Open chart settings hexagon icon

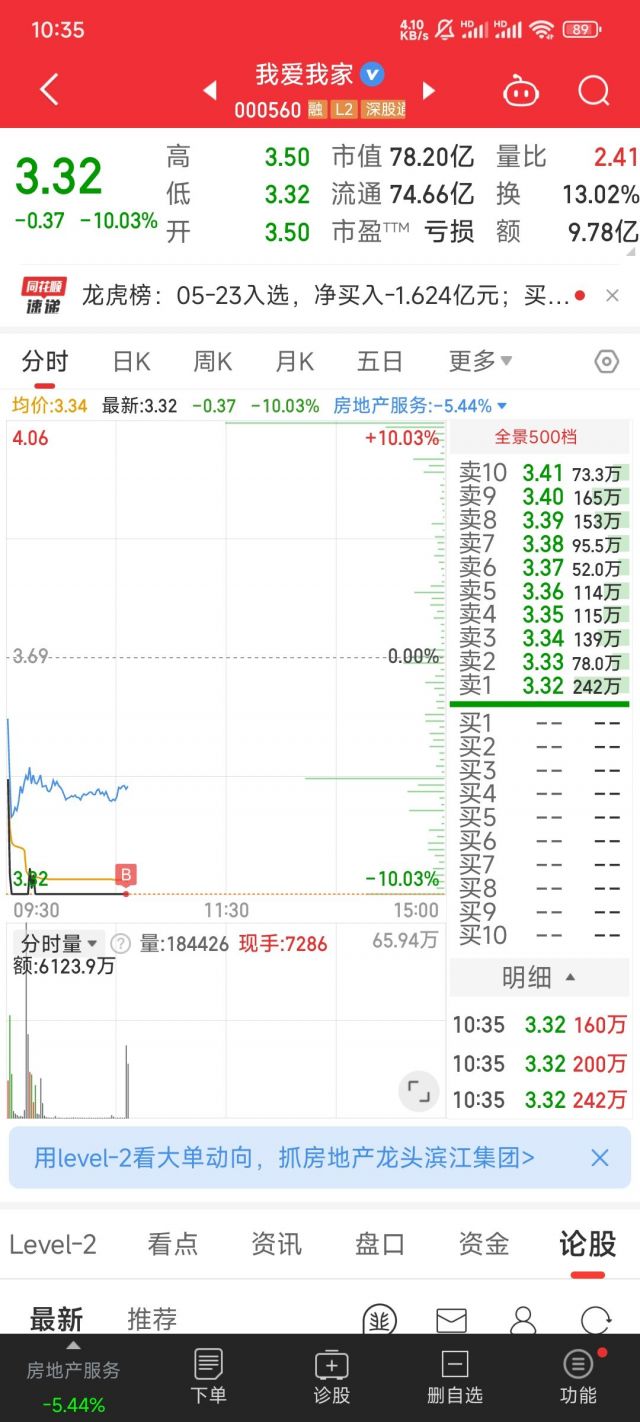click(x=607, y=362)
